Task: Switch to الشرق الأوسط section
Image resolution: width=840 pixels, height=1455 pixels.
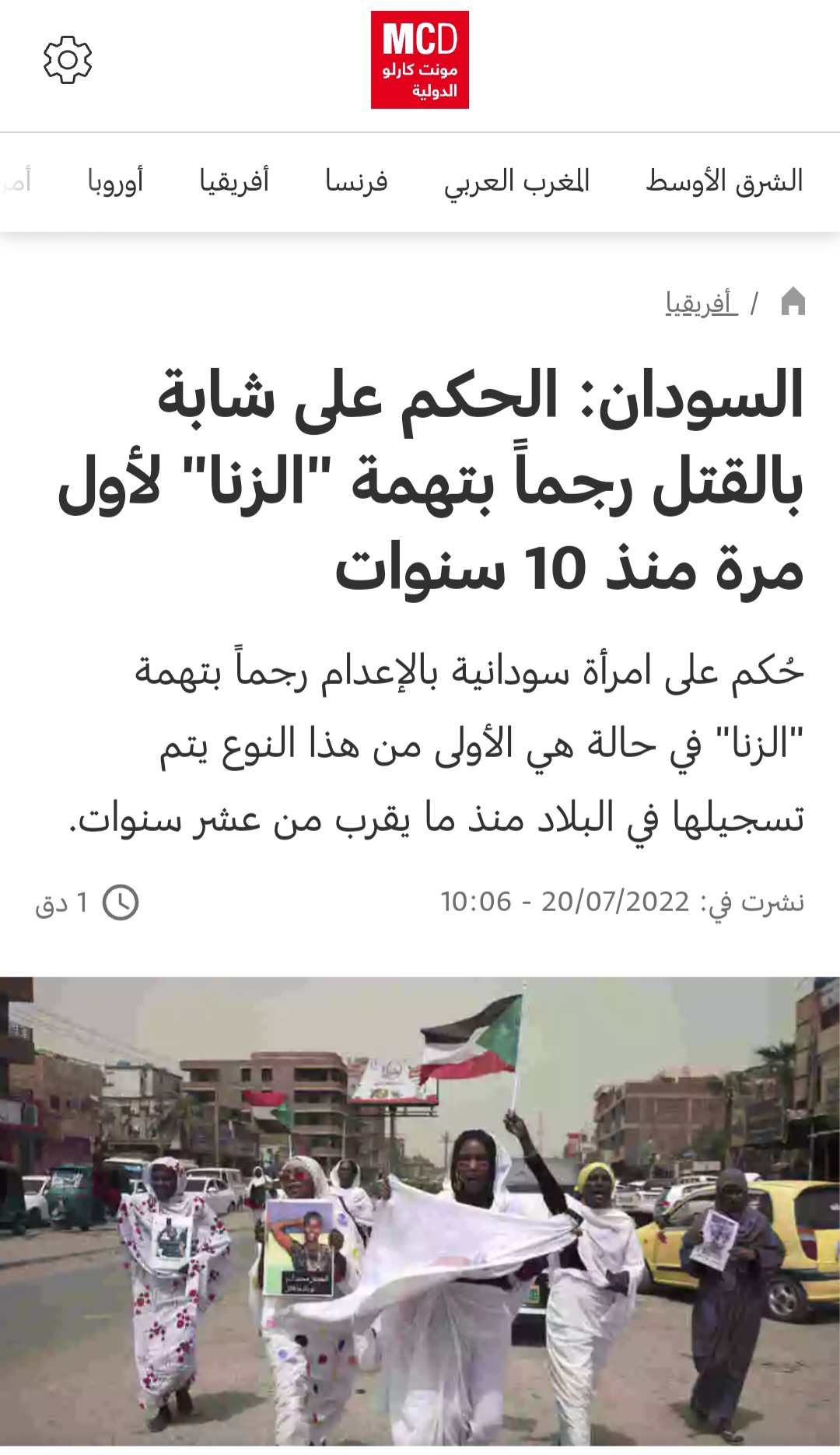Action: [723, 181]
